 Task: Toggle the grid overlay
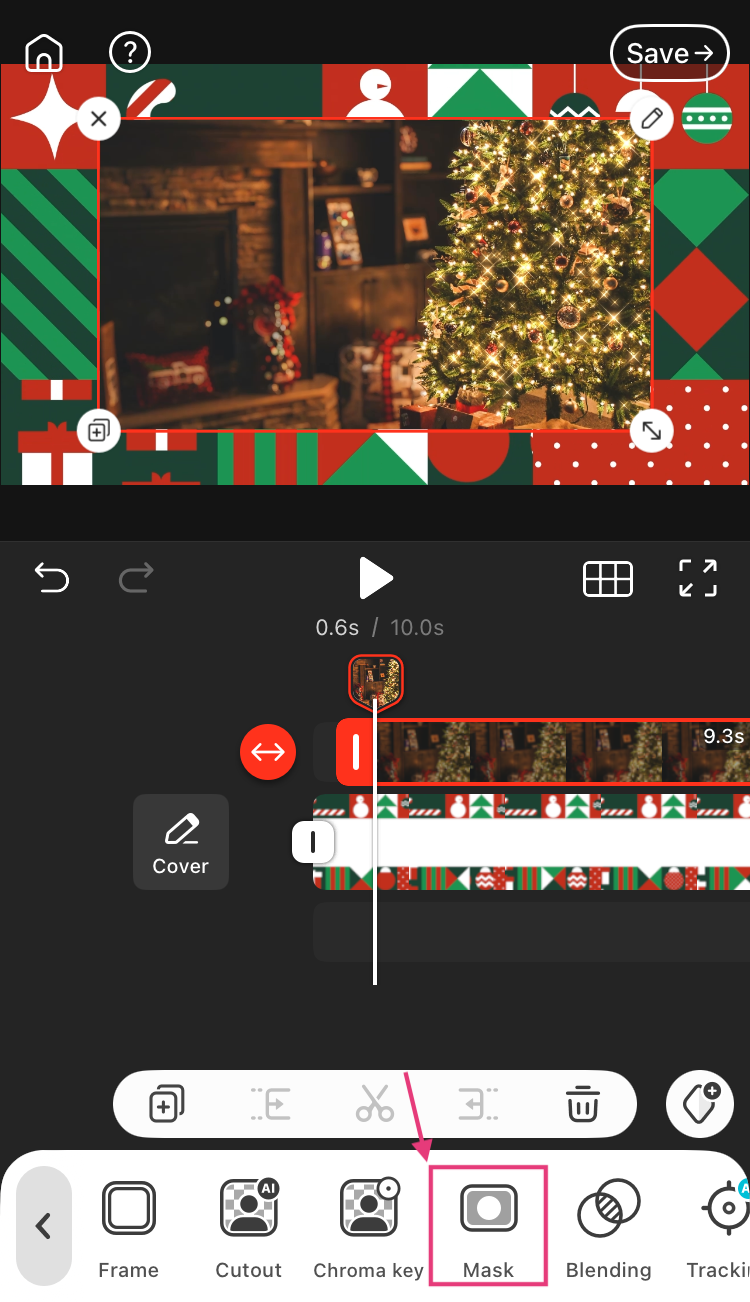[x=608, y=578]
